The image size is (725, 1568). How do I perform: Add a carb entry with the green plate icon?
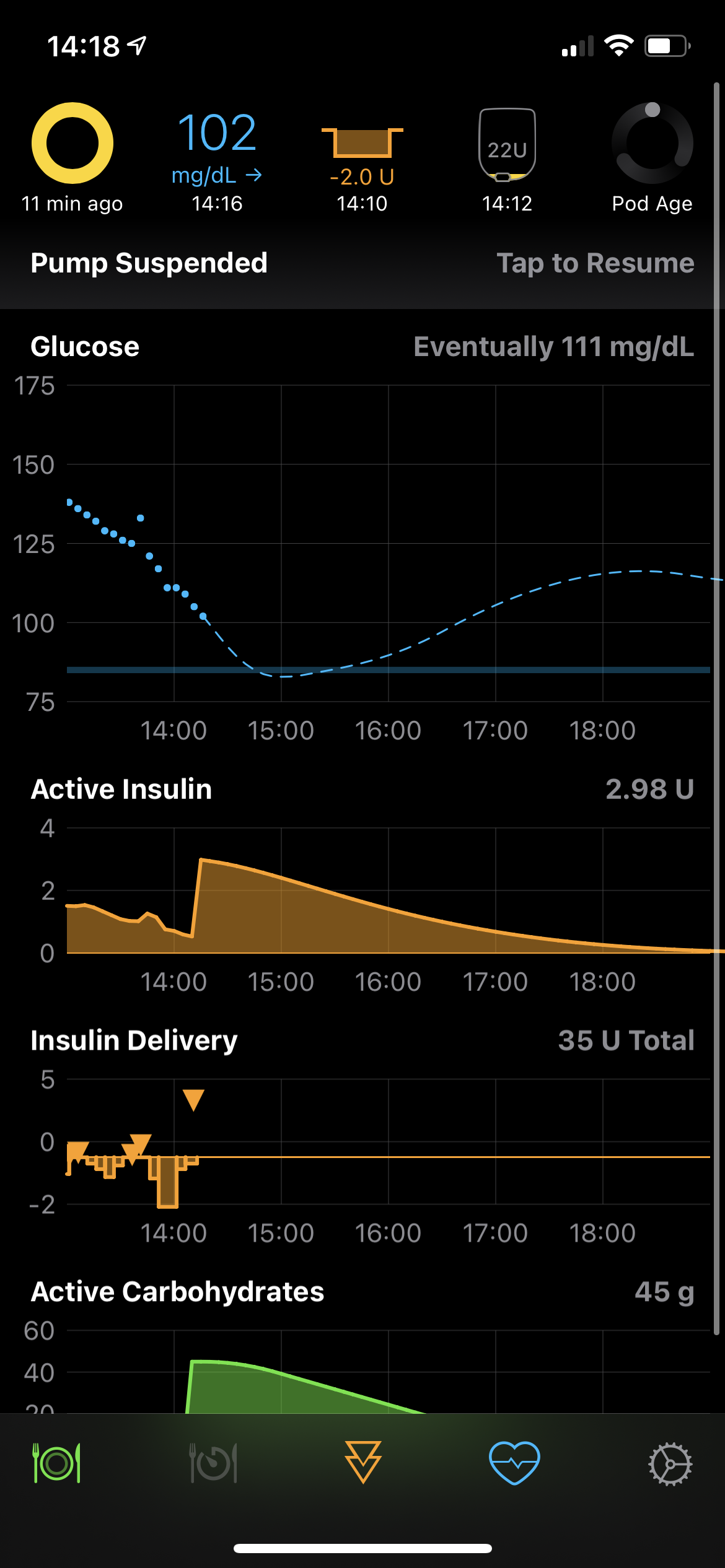click(x=57, y=1463)
